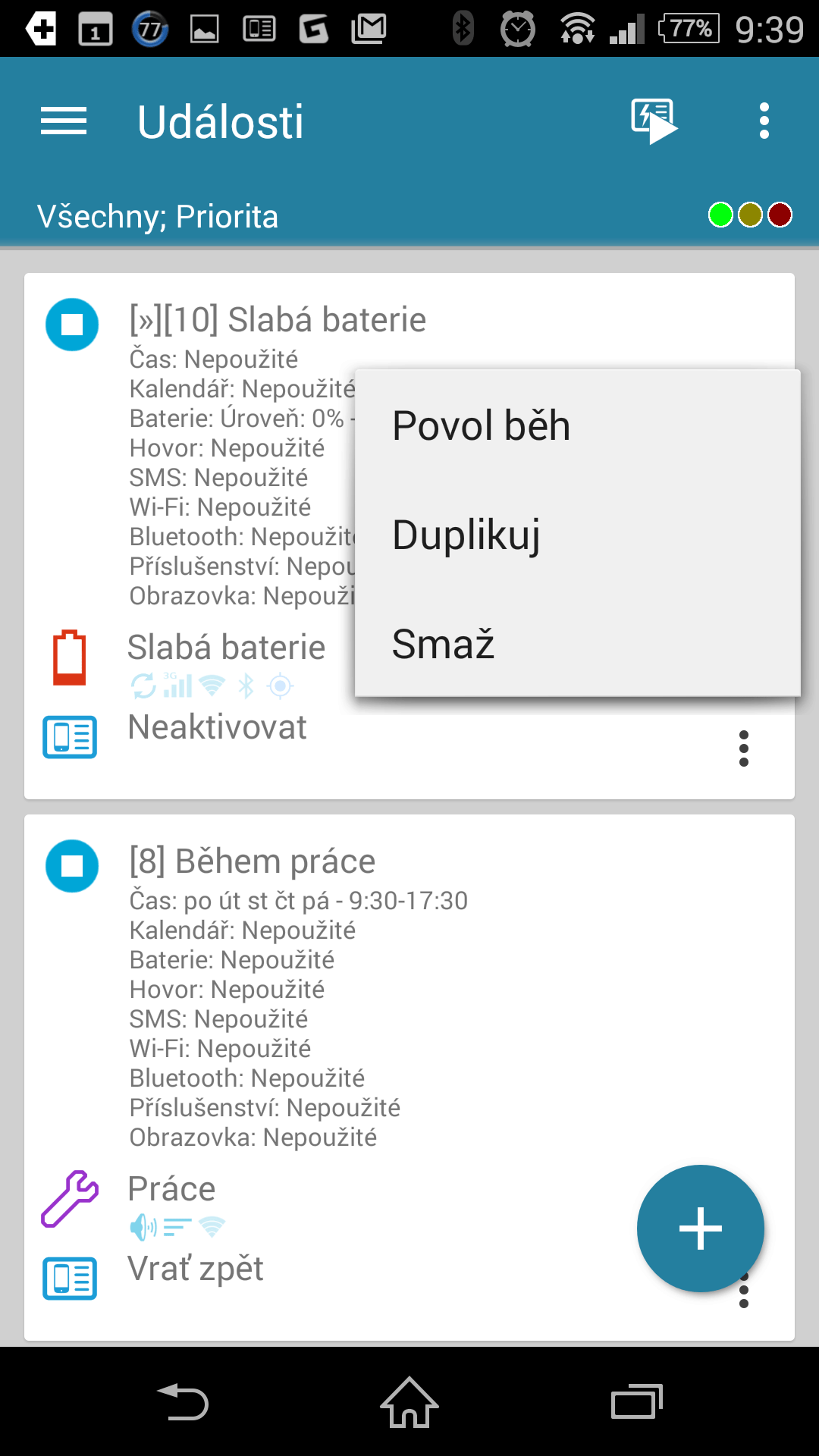Open the navigation drawer menu
Viewport: 819px width, 1456px height.
[x=64, y=121]
